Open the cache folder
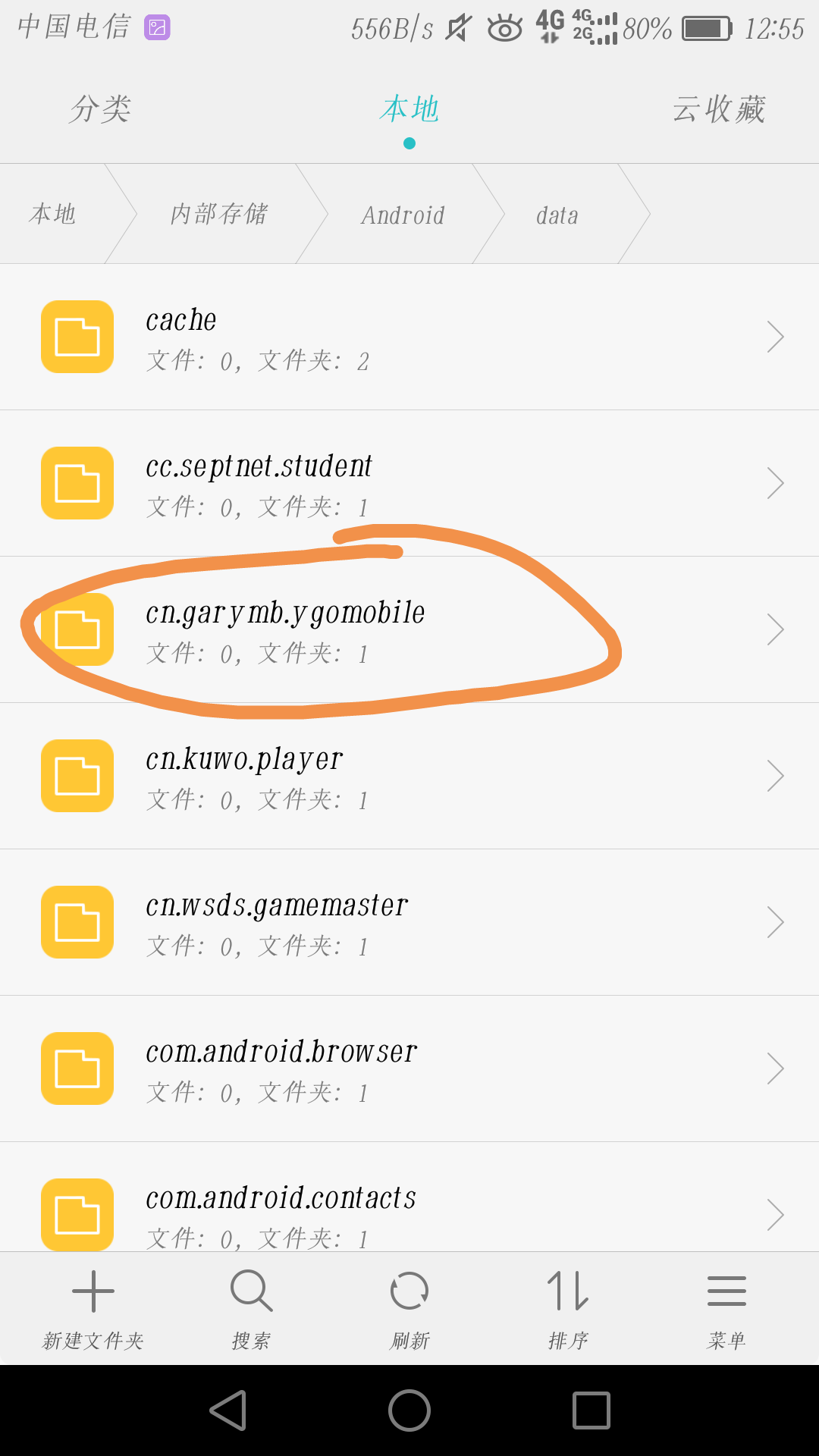Image resolution: width=819 pixels, height=1456 pixels. (409, 337)
